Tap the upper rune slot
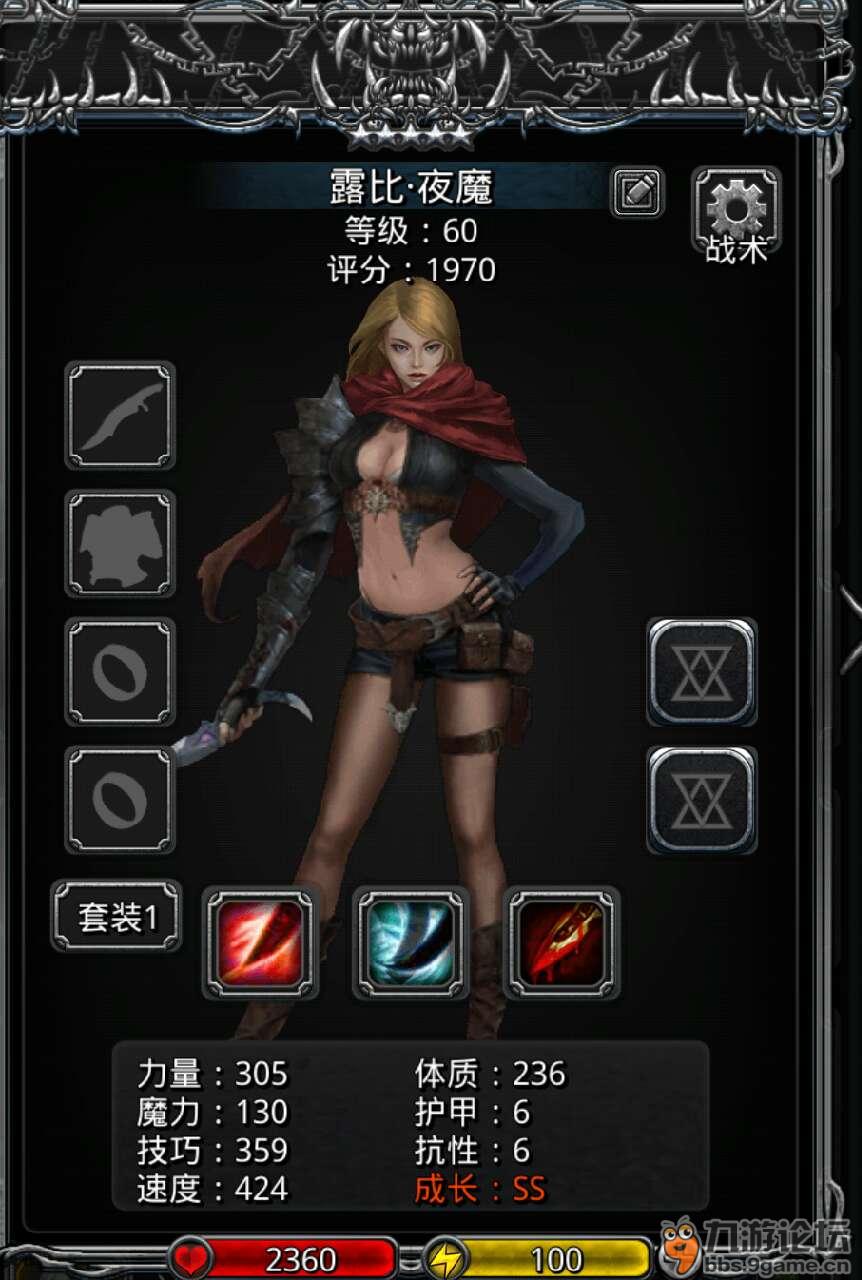 point(702,672)
